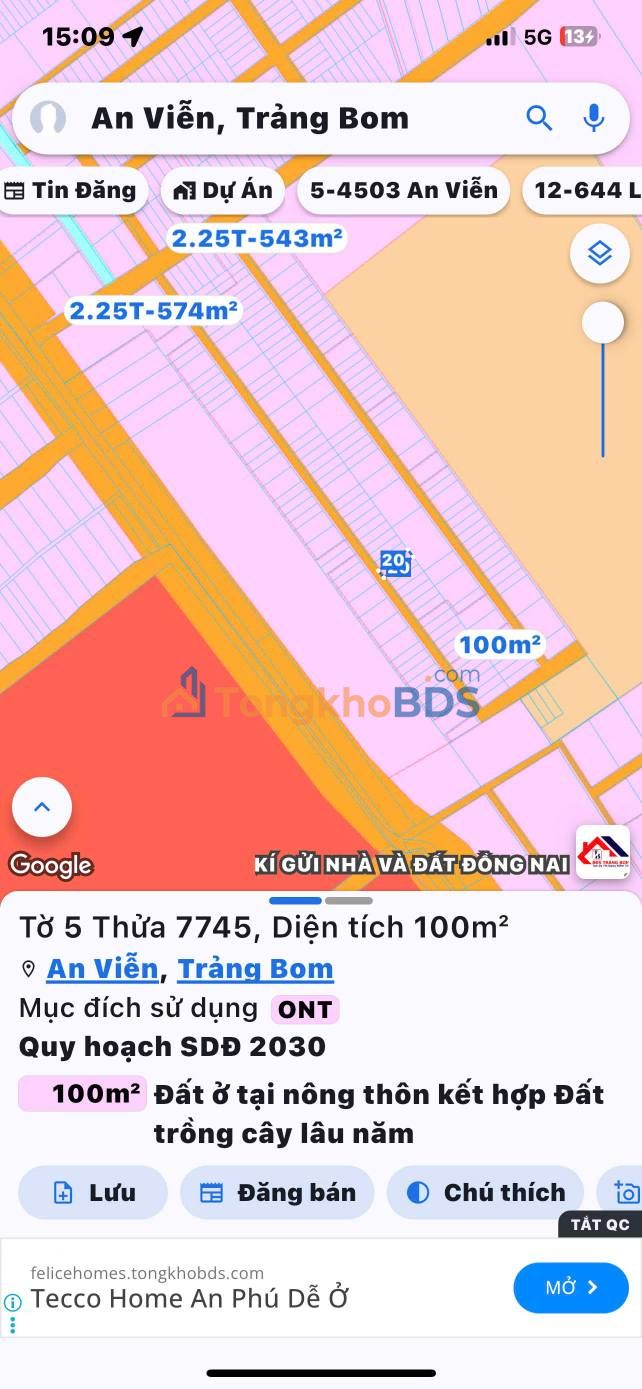
Task: Tap the camera icon button
Action: (x=625, y=1192)
